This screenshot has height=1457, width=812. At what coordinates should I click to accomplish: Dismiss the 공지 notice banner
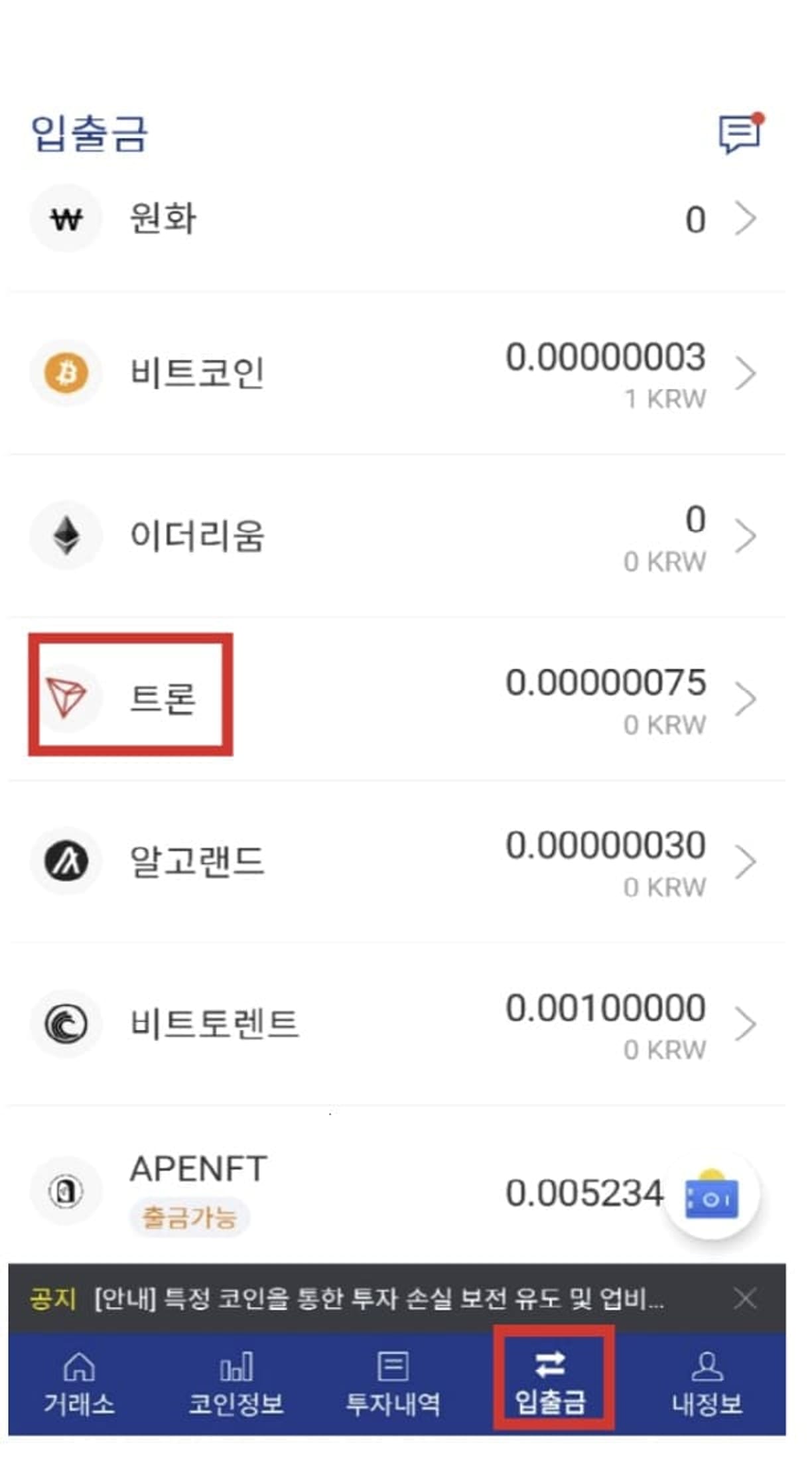[x=745, y=1298]
